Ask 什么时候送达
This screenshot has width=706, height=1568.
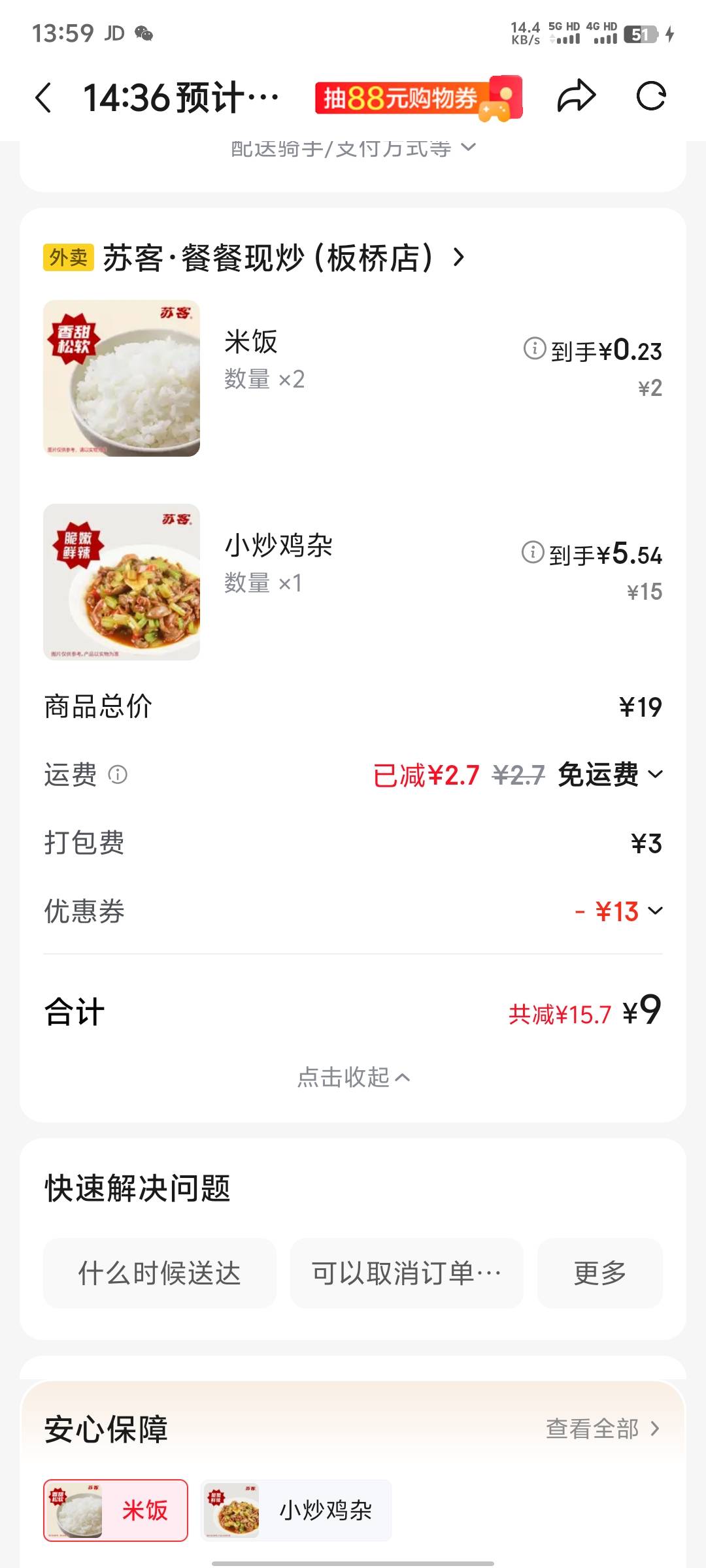[160, 1273]
